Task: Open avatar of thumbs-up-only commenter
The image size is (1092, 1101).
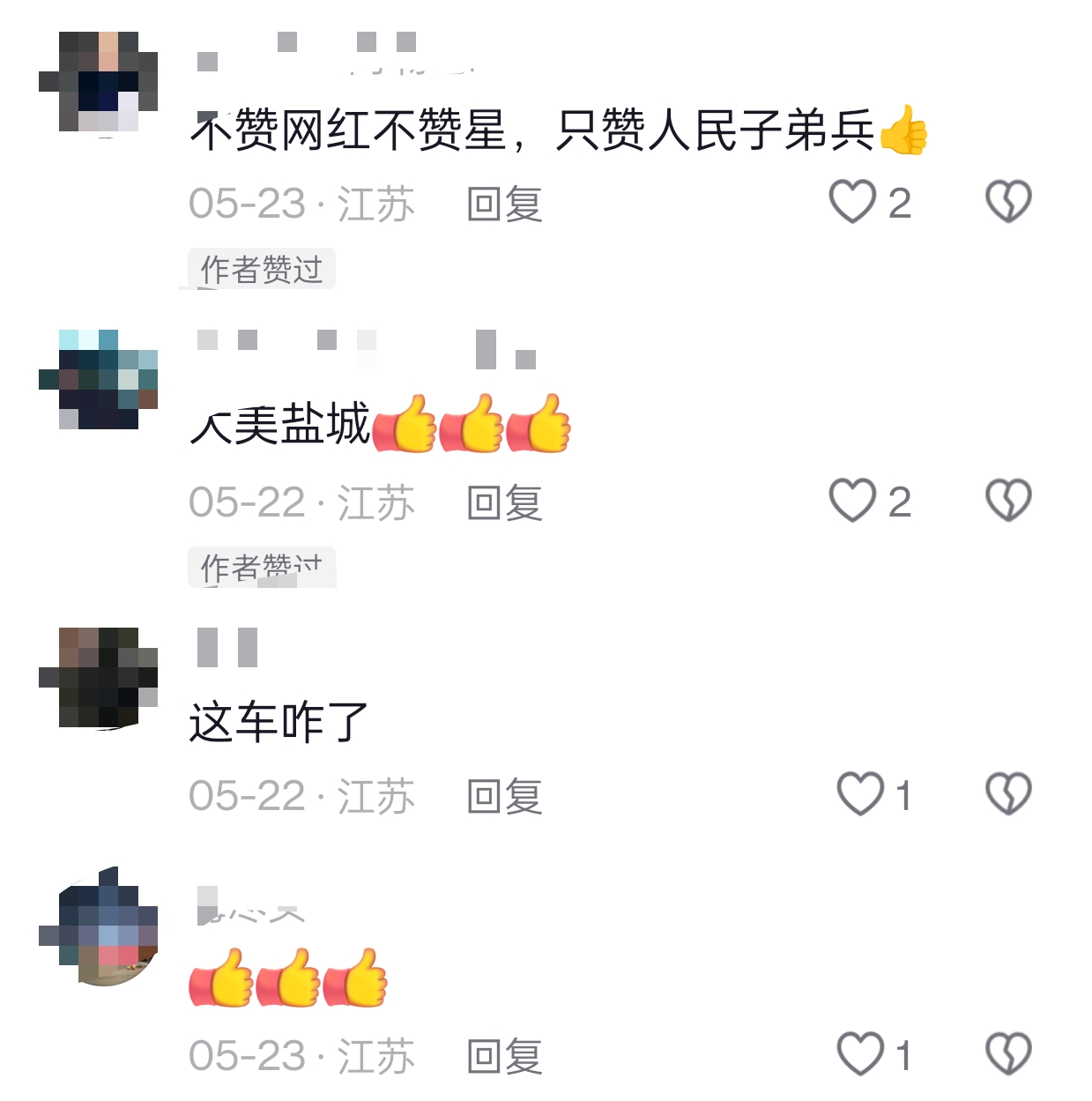Action: coord(99,927)
